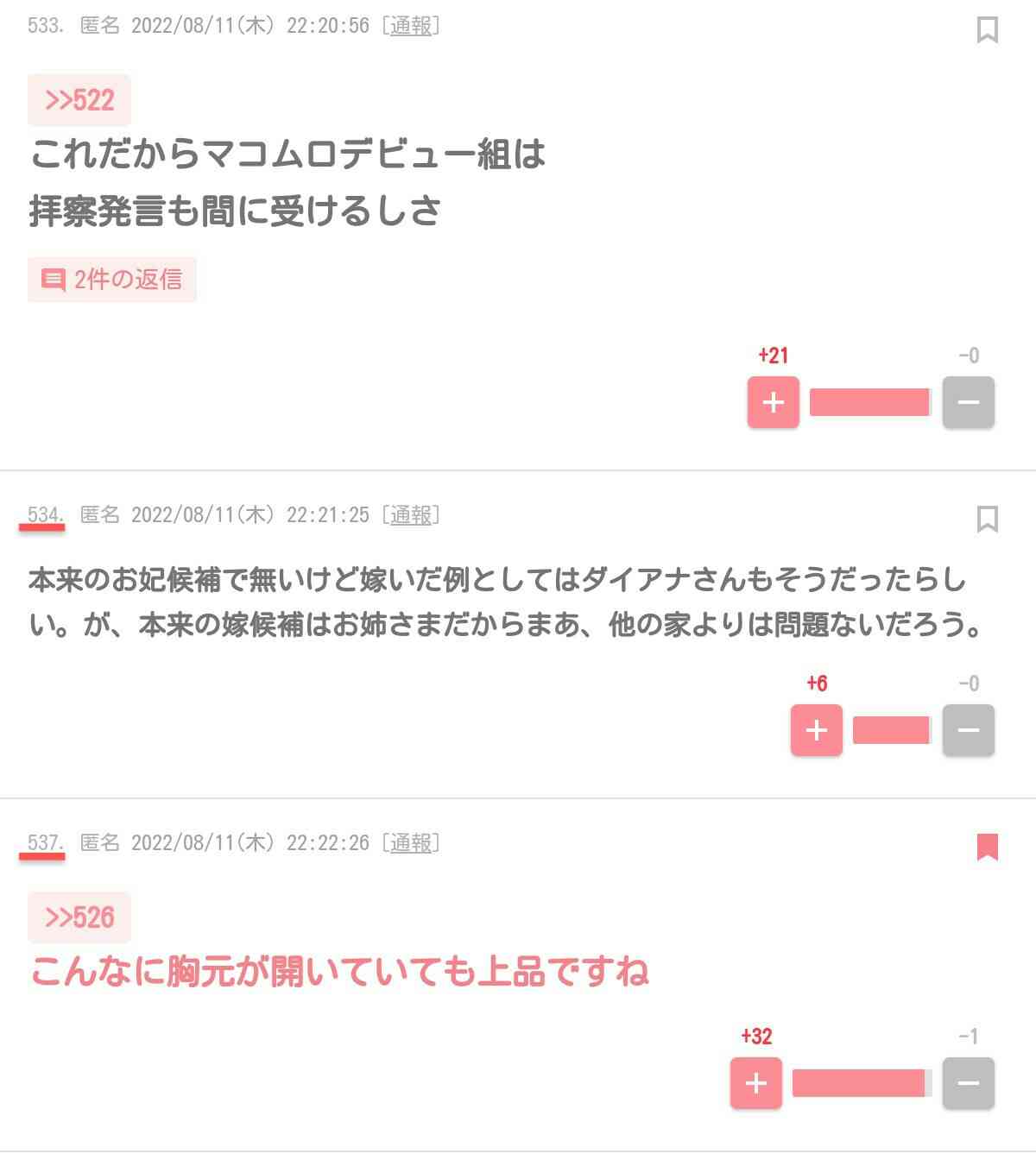The image size is (1036, 1166).
Task: Tap comment number 534
Action: (x=43, y=515)
